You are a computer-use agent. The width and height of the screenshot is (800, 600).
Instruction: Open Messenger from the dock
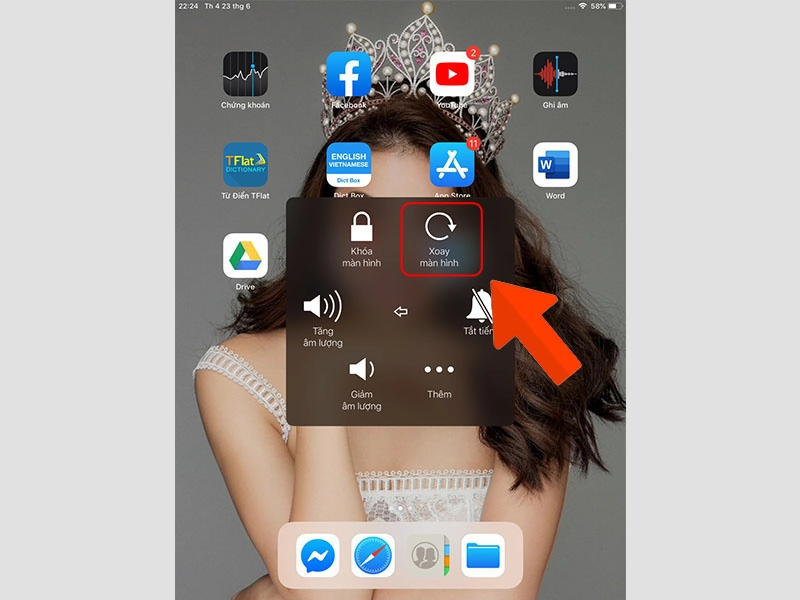pos(319,555)
